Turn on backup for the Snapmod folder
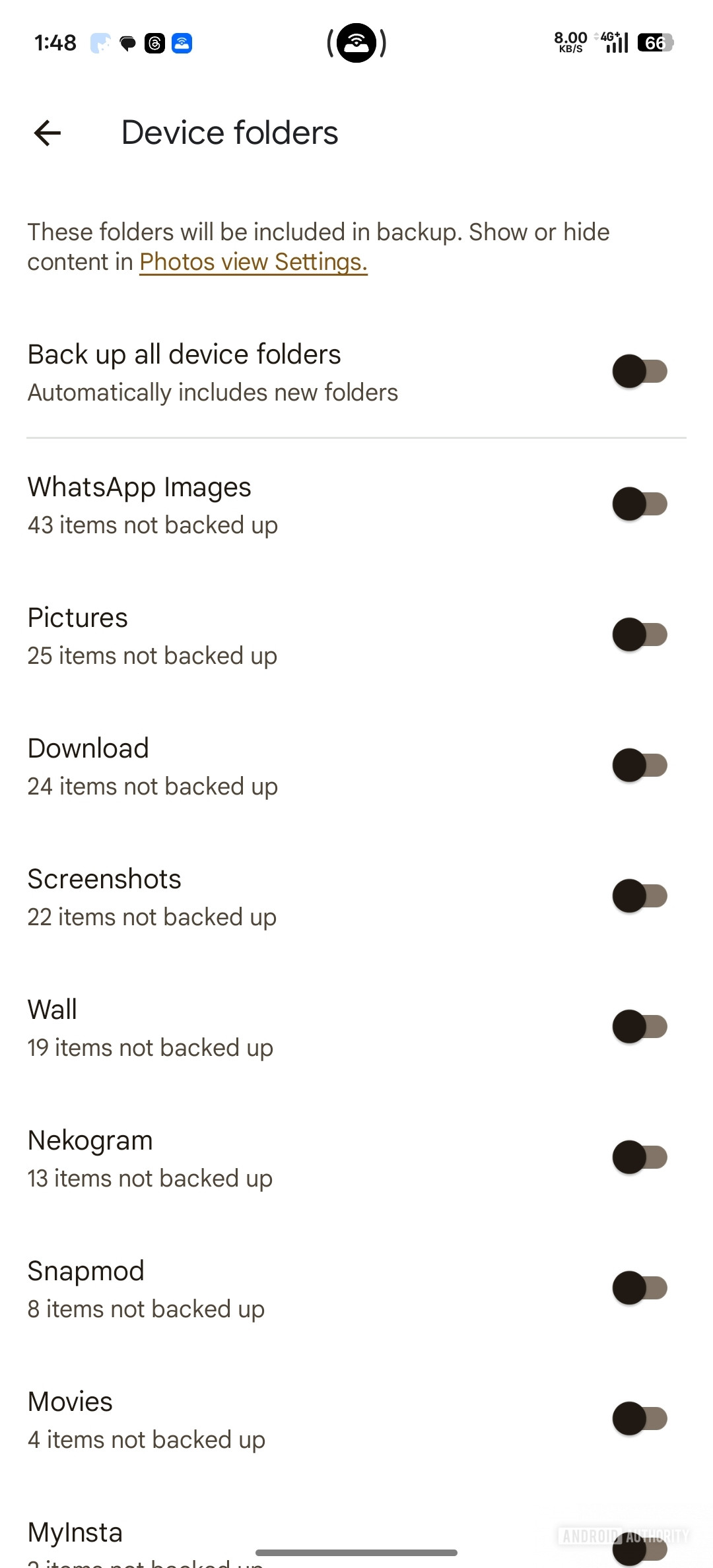Image resolution: width=713 pixels, height=1568 pixels. coord(638,1288)
